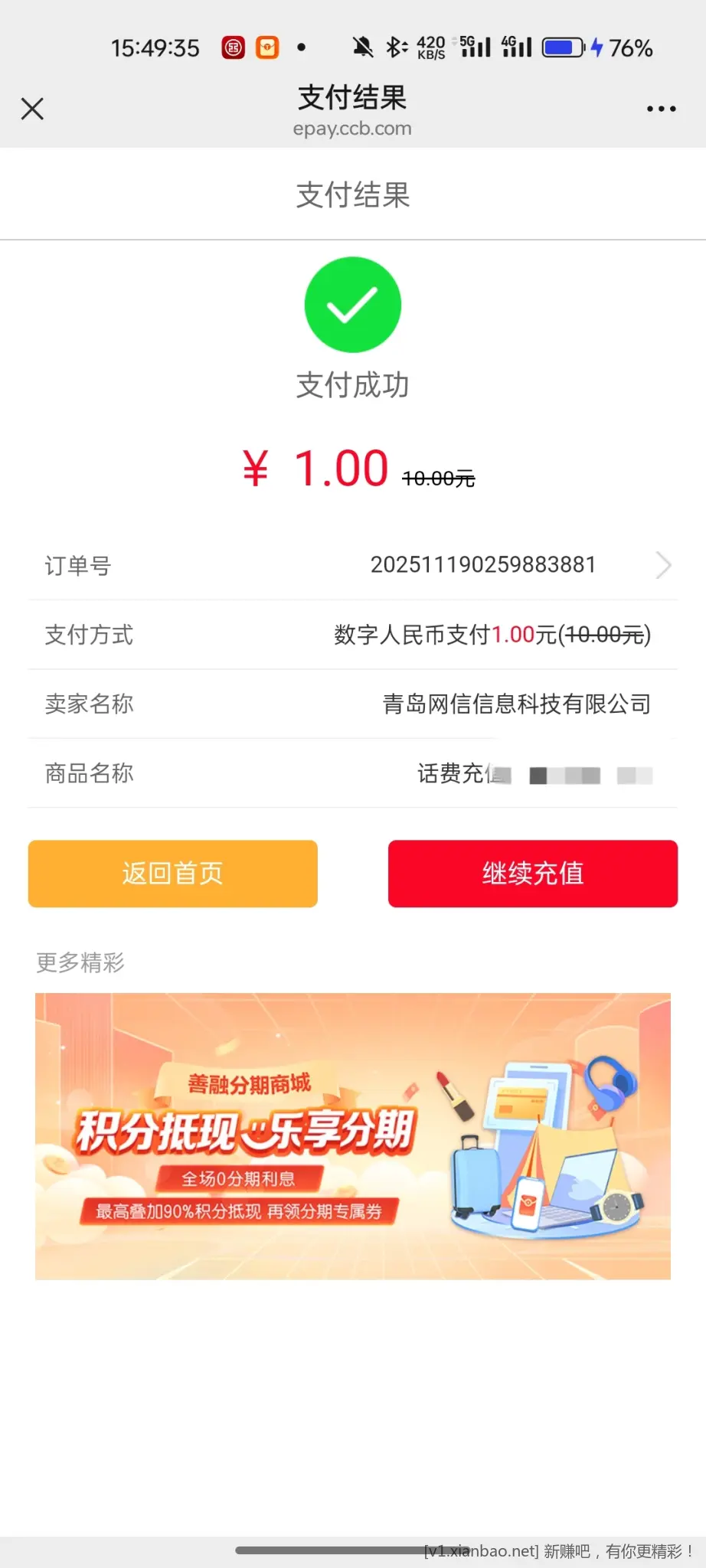Viewport: 706px width, 1568px height.
Task: Tap the orange app icon beside ICBC icon
Action: [267, 47]
